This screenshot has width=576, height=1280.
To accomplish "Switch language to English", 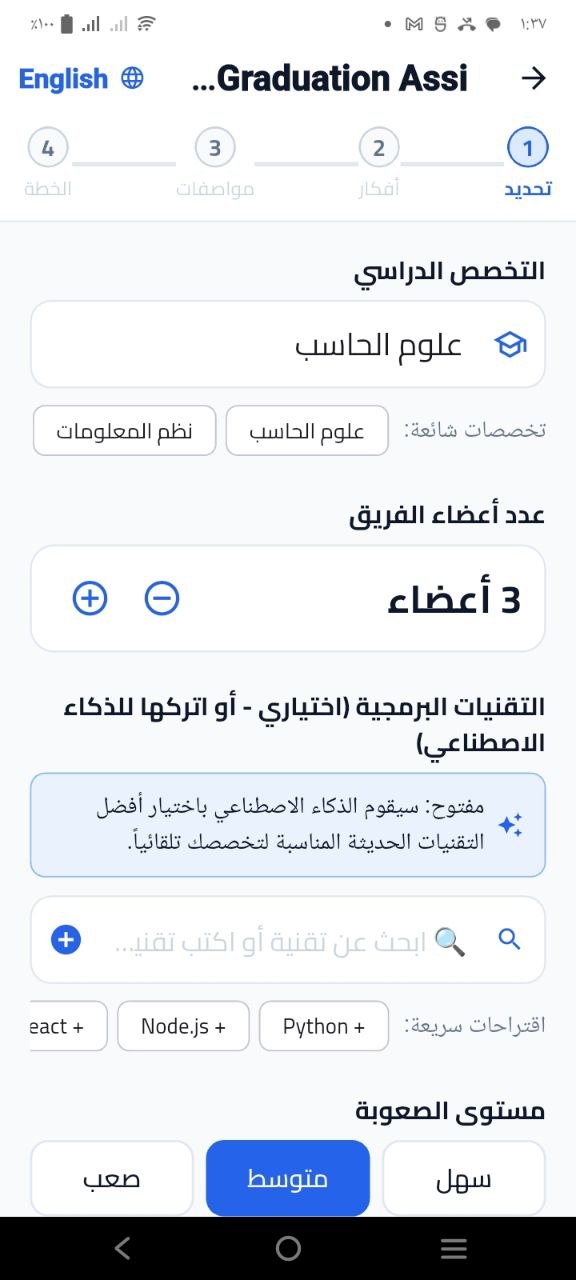I will point(81,78).
